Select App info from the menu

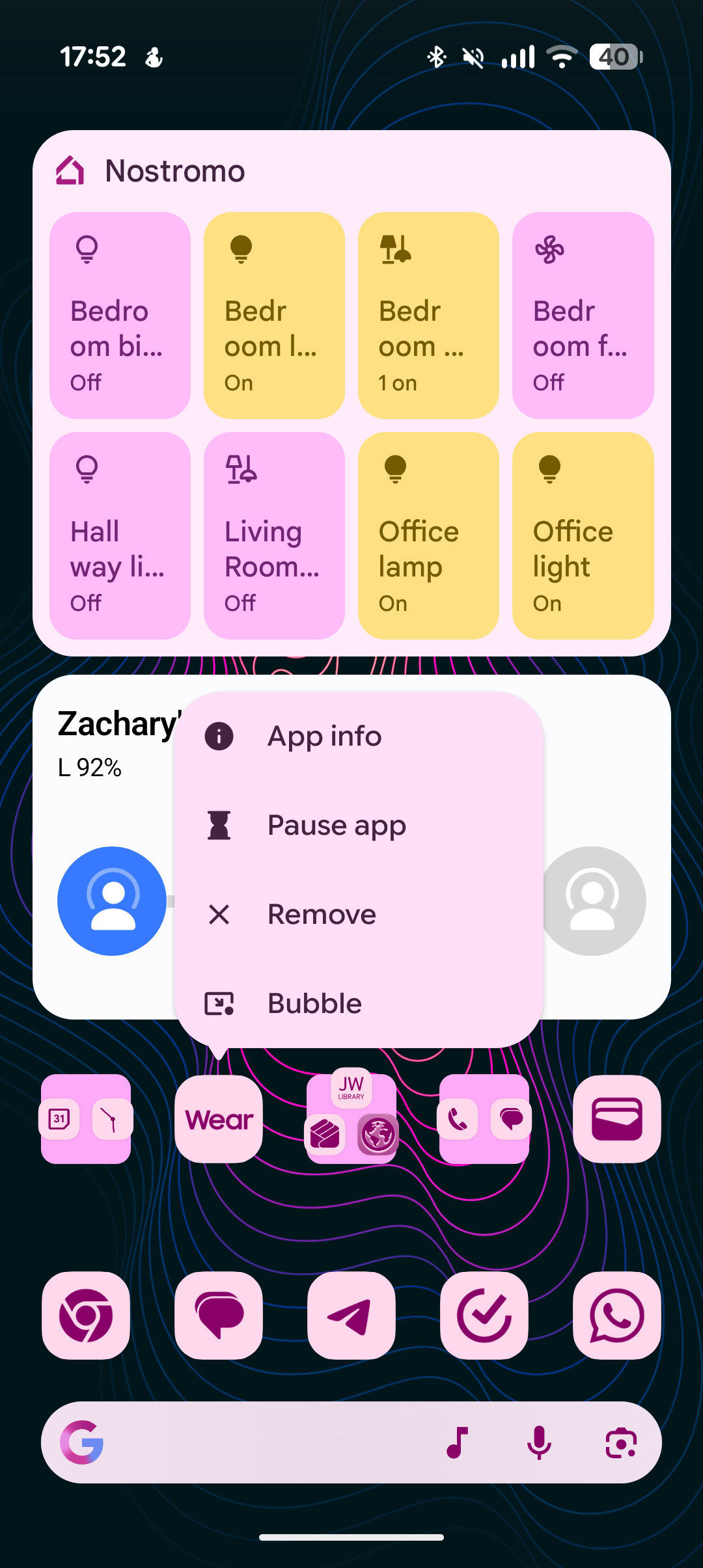point(325,736)
